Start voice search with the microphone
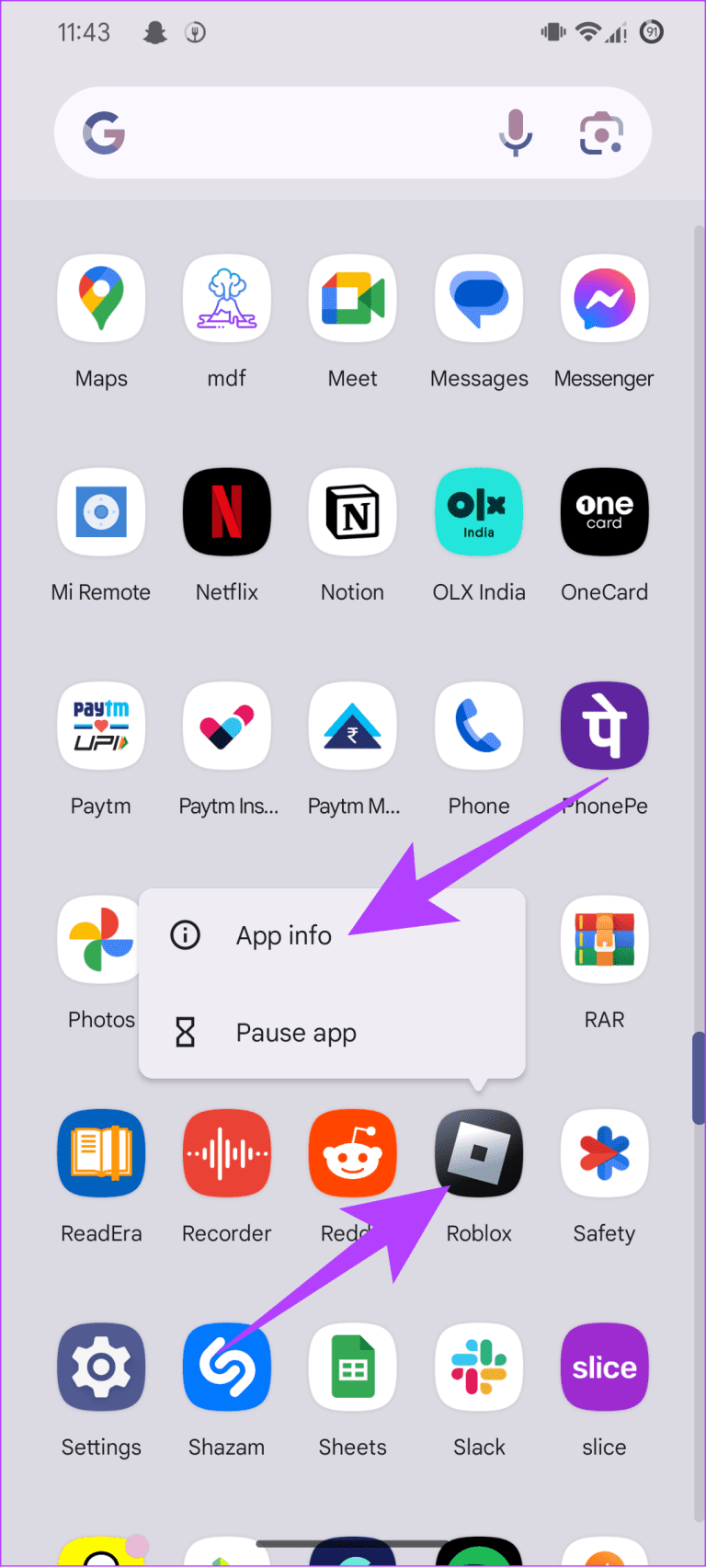 tap(515, 133)
